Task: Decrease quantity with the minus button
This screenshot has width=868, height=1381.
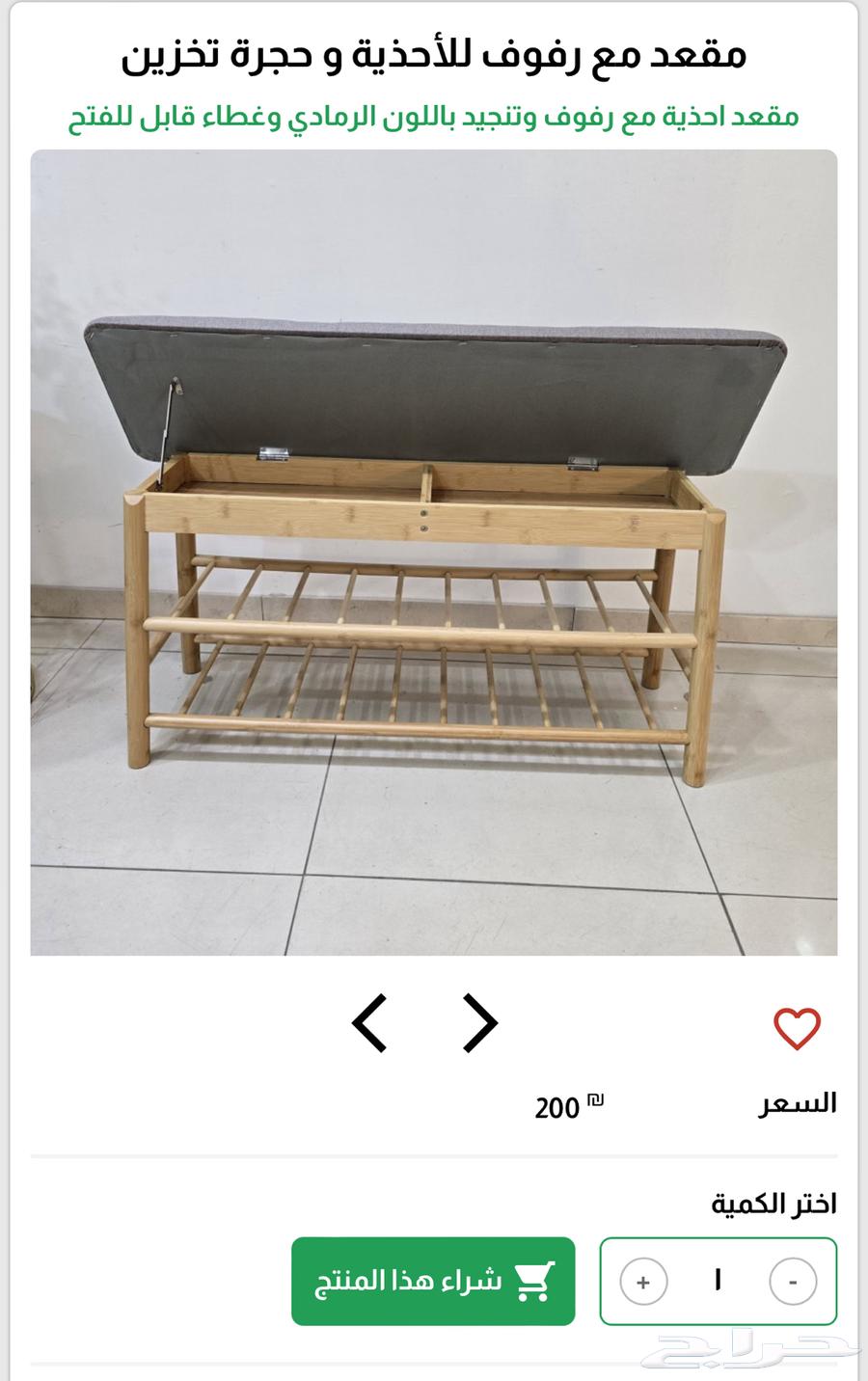Action: 793,1283
